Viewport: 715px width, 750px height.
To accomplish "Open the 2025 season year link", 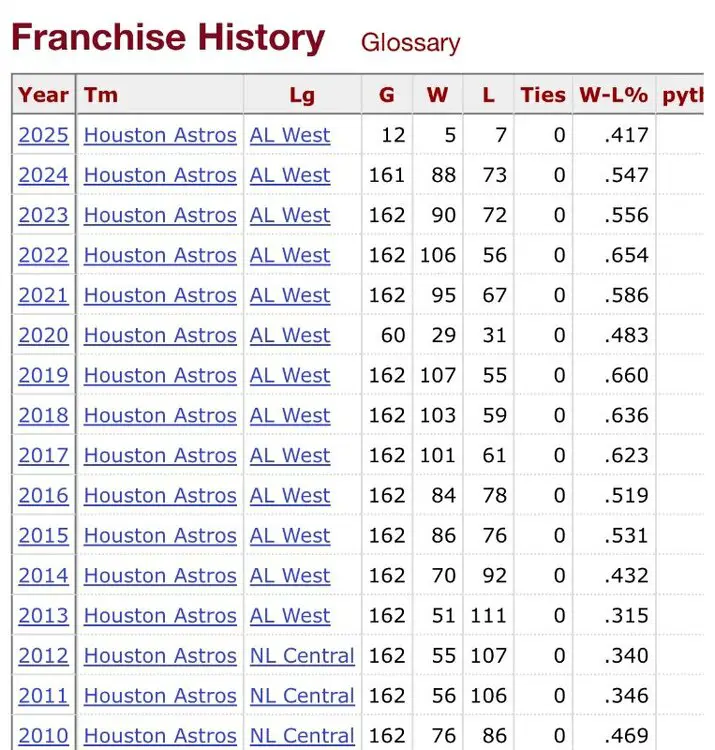I will 43,135.
